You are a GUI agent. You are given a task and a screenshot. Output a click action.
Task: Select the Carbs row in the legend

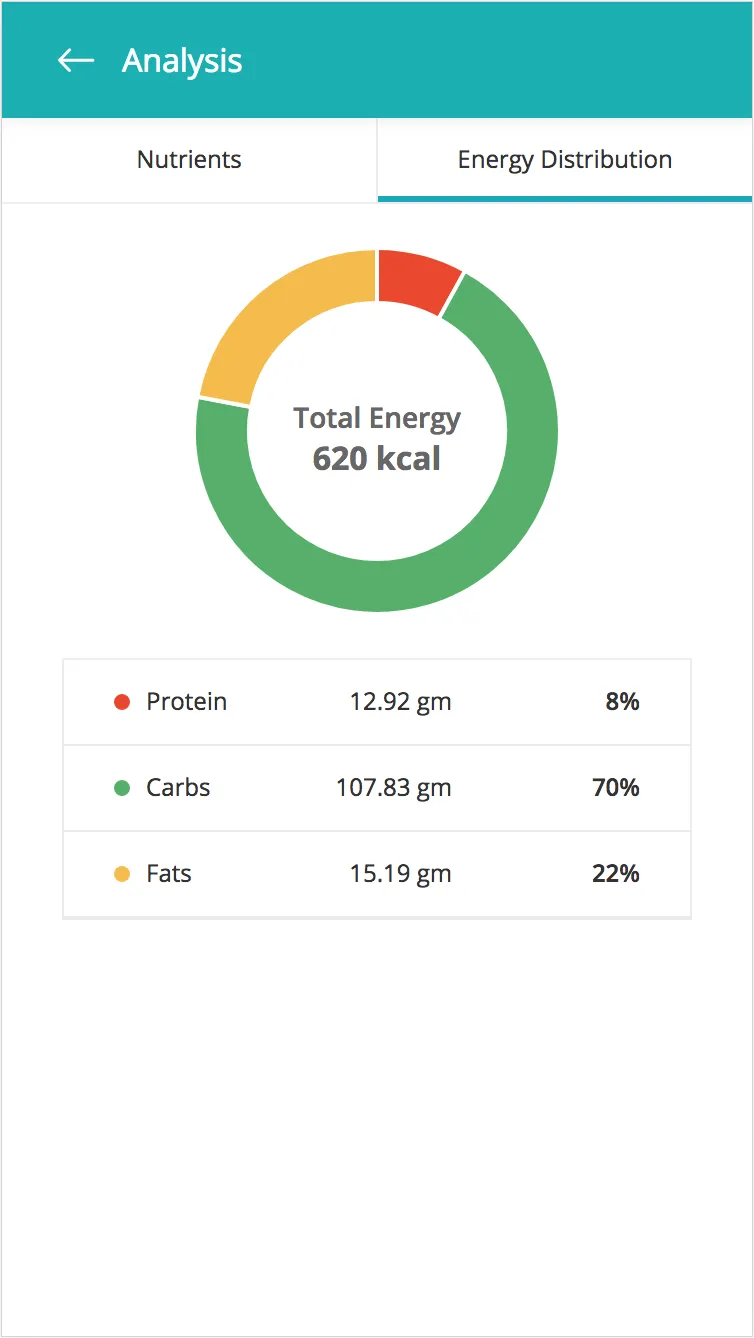377,788
